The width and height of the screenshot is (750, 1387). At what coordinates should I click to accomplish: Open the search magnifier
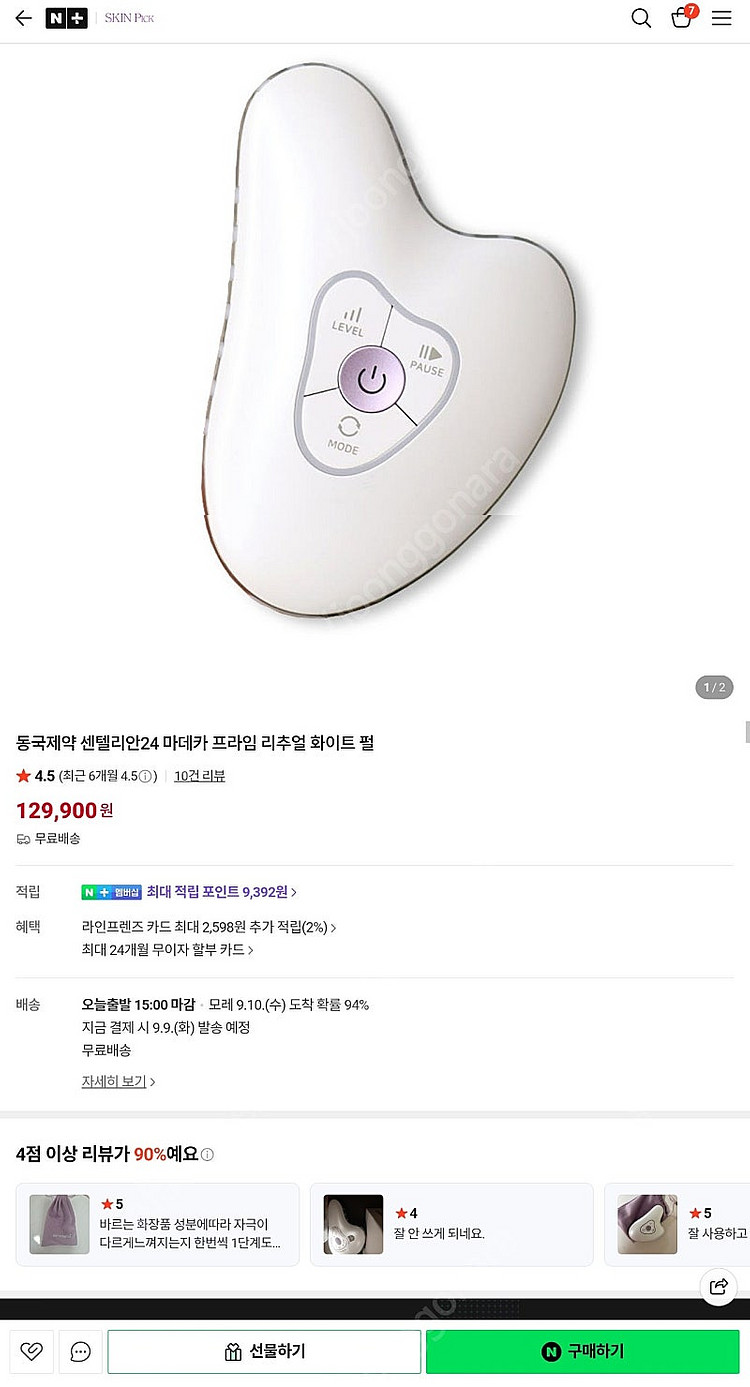tap(641, 19)
